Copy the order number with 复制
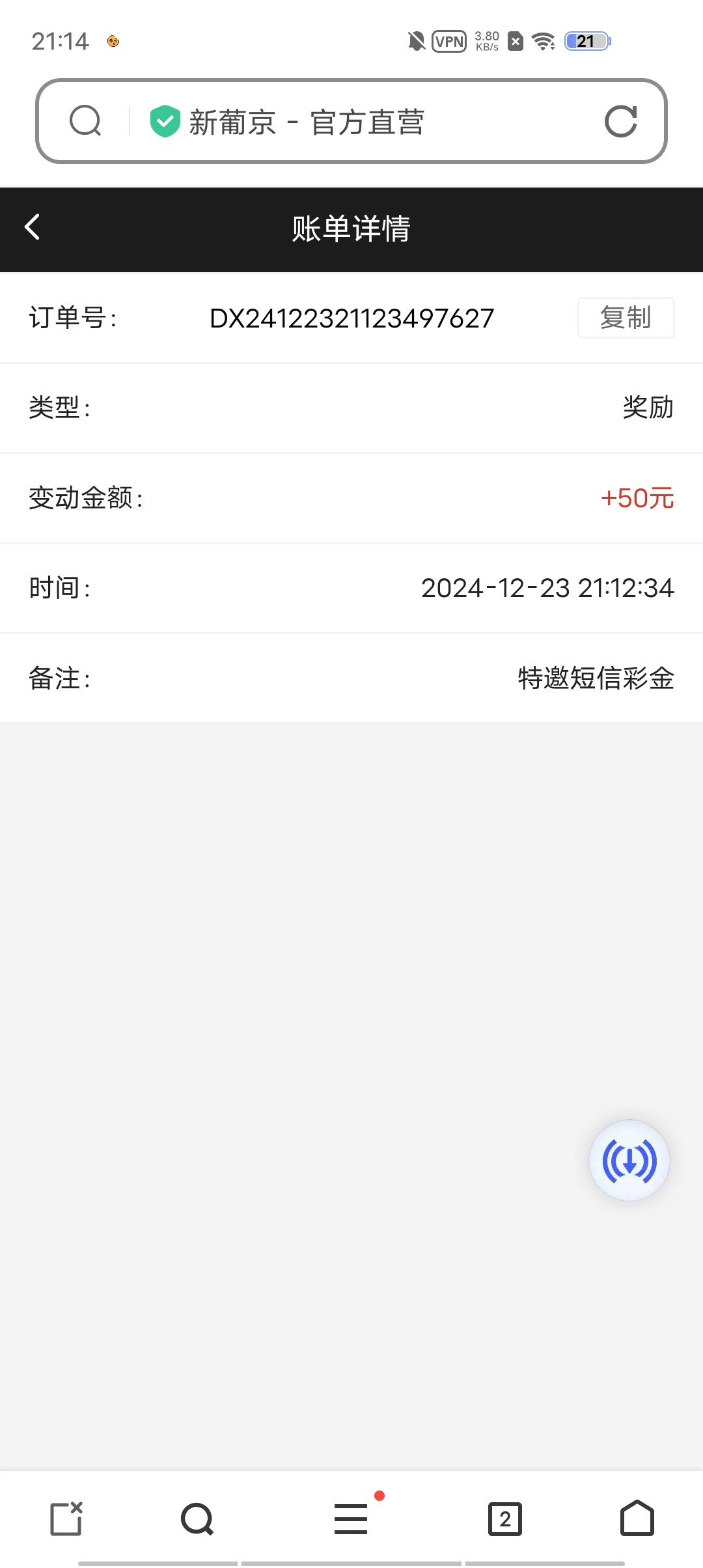This screenshot has height=1568, width=703. pyautogui.click(x=626, y=318)
